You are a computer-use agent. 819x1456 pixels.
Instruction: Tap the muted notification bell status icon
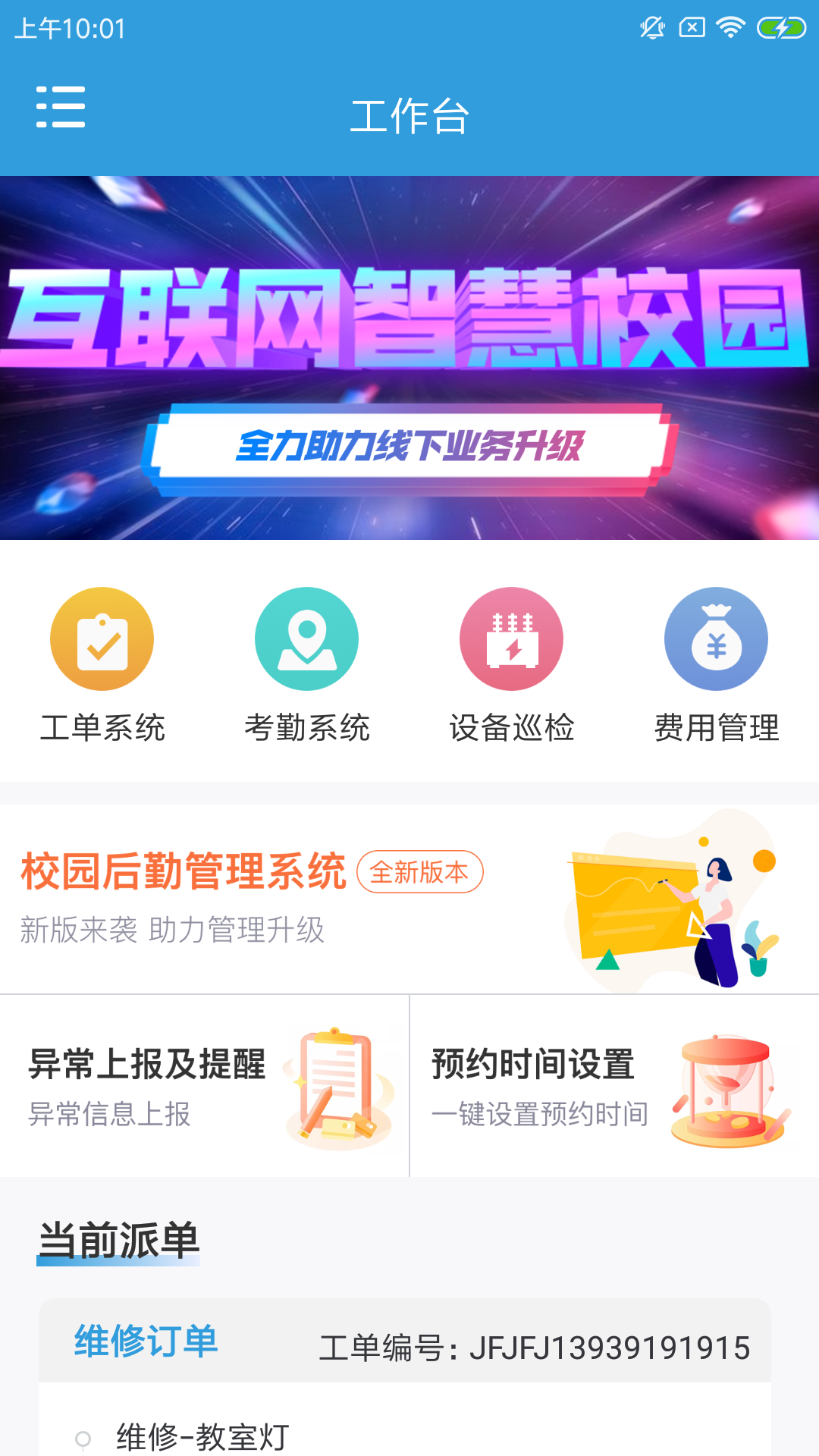point(651,28)
